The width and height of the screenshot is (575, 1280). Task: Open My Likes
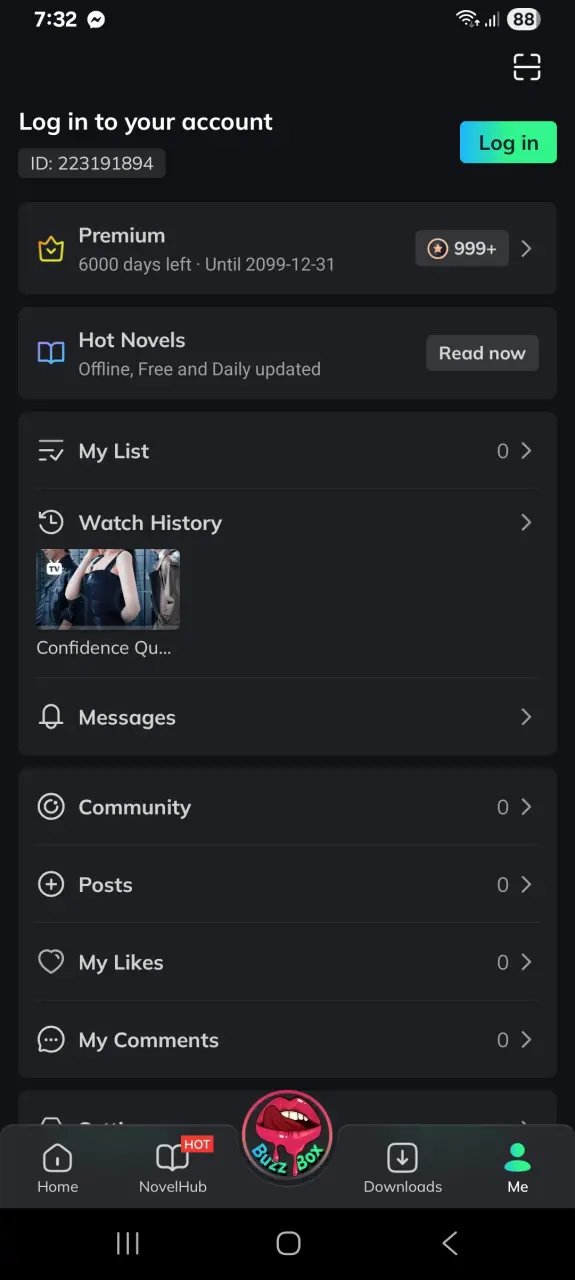tap(287, 962)
